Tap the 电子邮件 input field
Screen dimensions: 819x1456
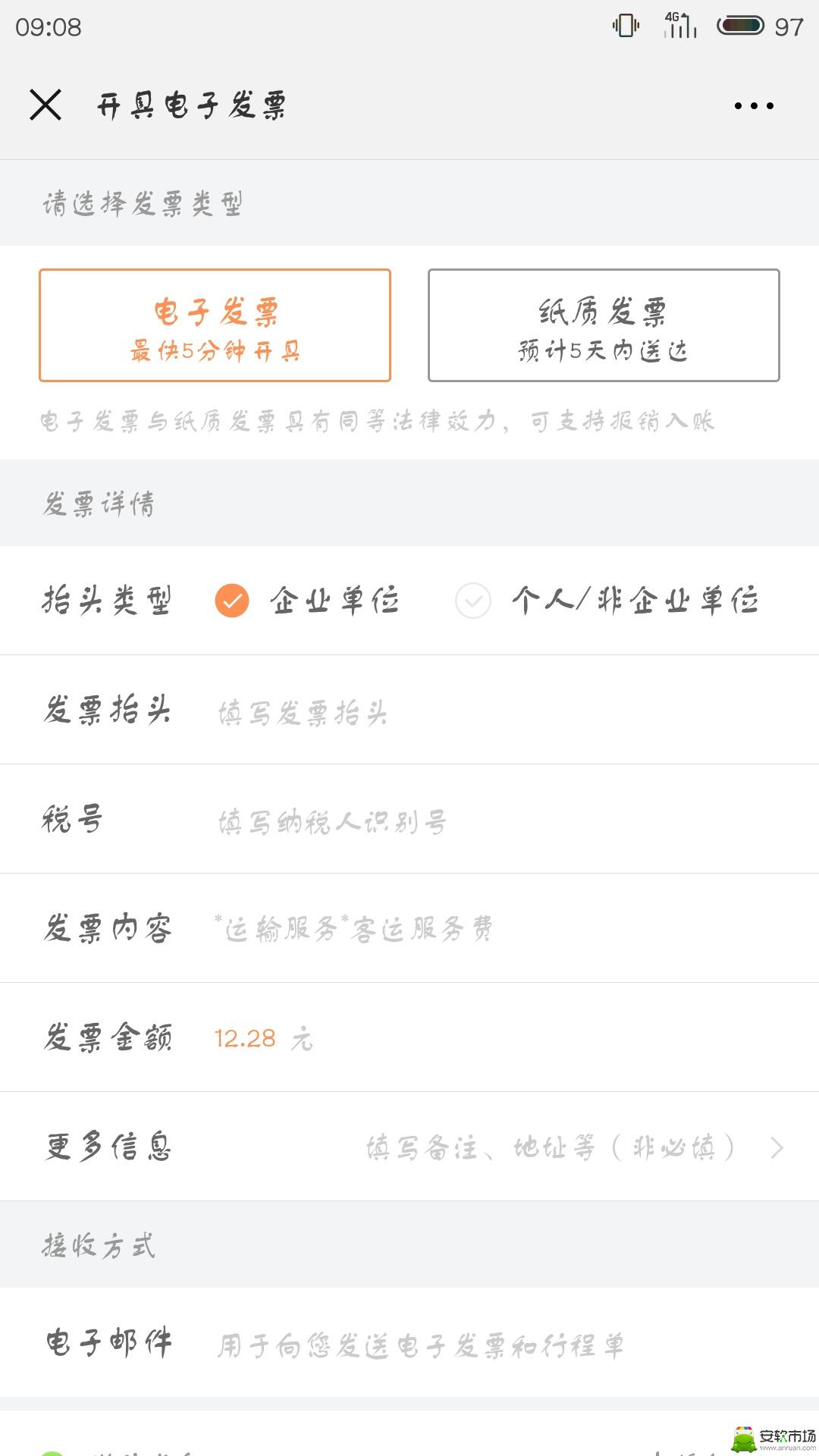pyautogui.click(x=500, y=1345)
